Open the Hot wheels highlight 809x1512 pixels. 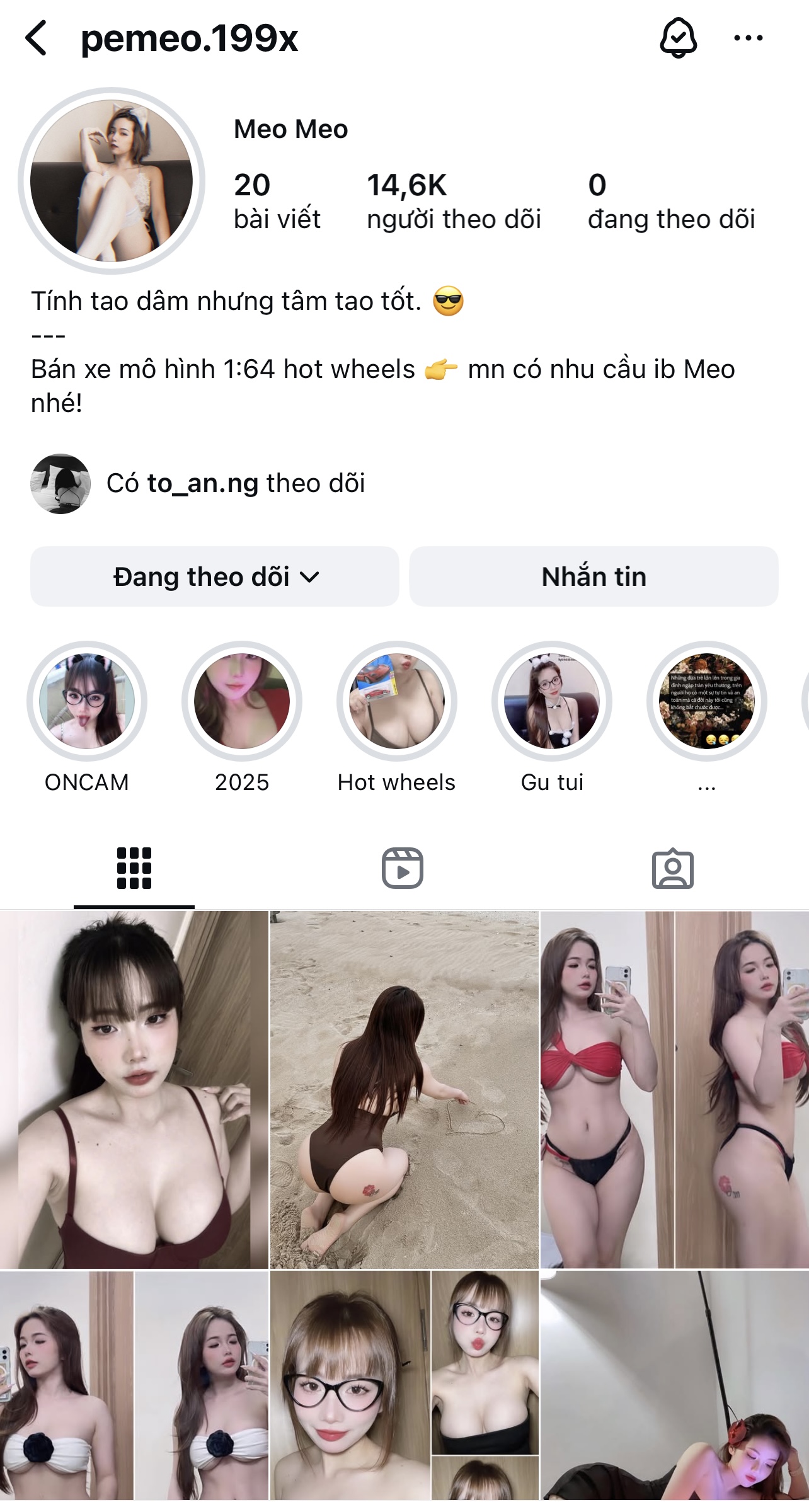(x=397, y=701)
